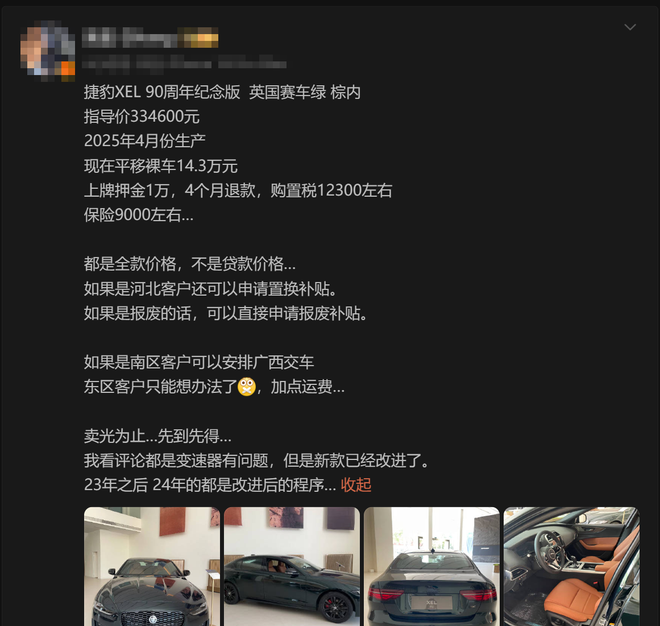The height and width of the screenshot is (626, 660).
Task: Collapse the post with 收起 link
Action: 356,485
